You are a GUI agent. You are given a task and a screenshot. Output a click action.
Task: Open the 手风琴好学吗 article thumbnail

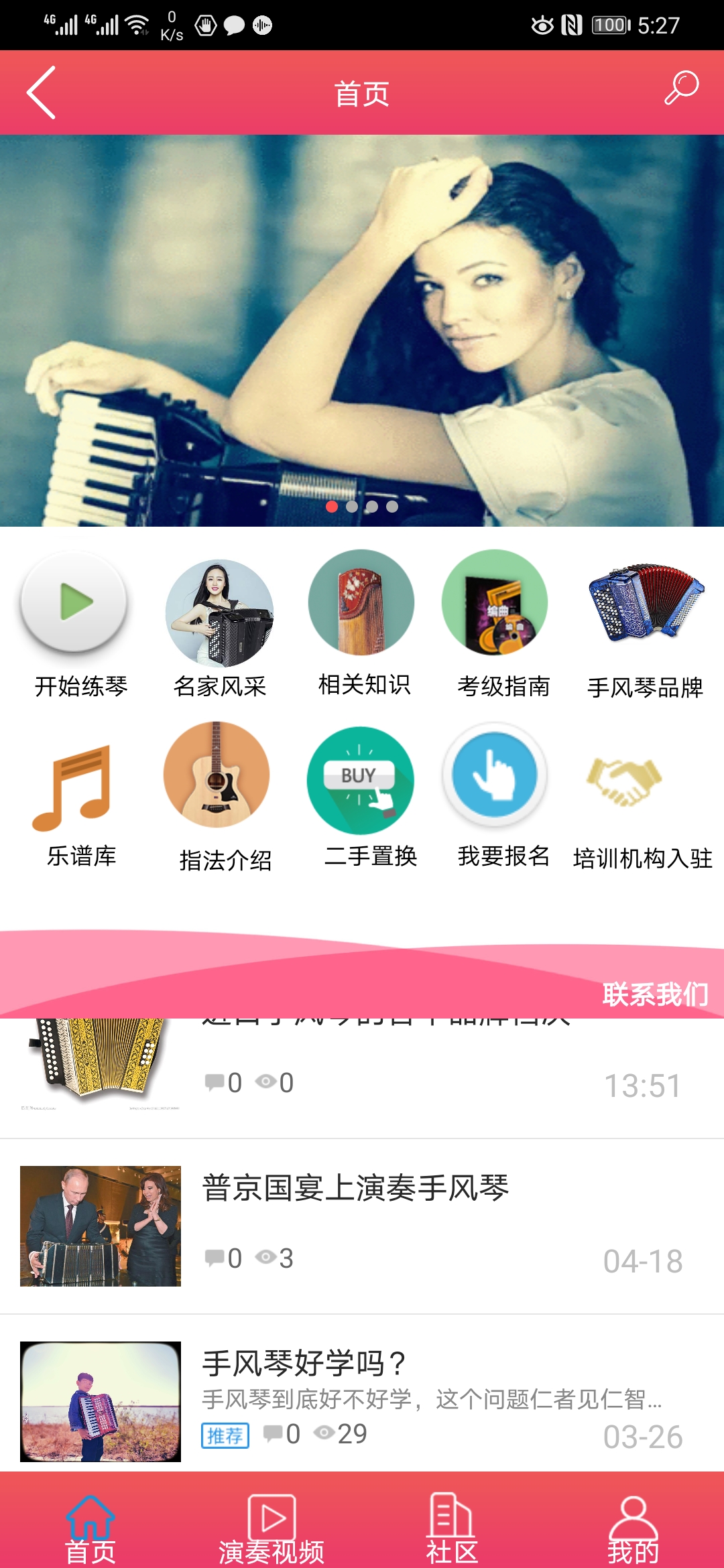(x=101, y=1400)
